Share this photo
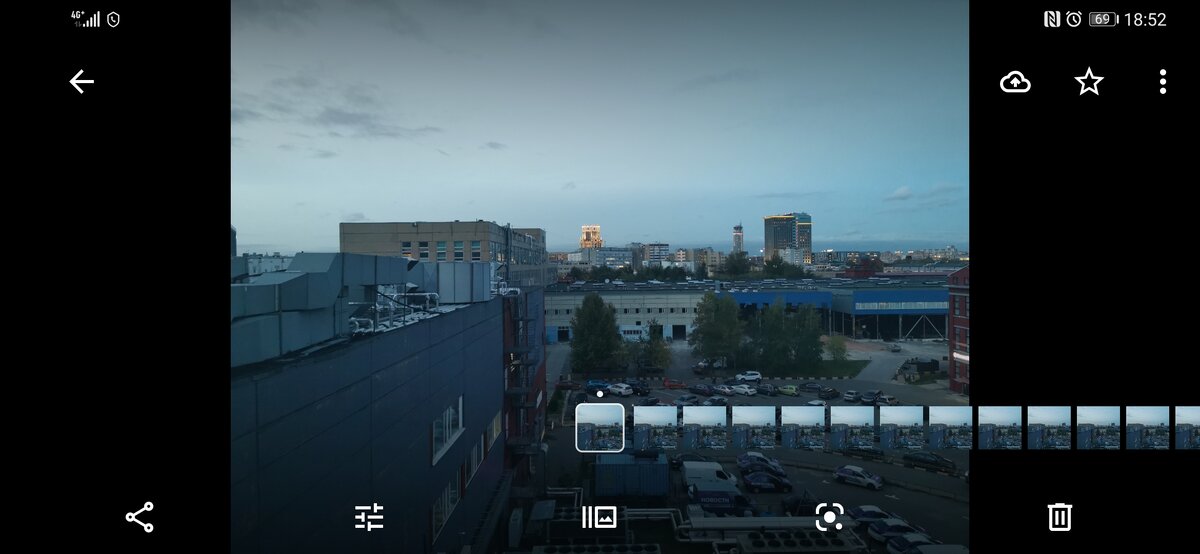Screen dimensions: 1200x554 click(139, 517)
